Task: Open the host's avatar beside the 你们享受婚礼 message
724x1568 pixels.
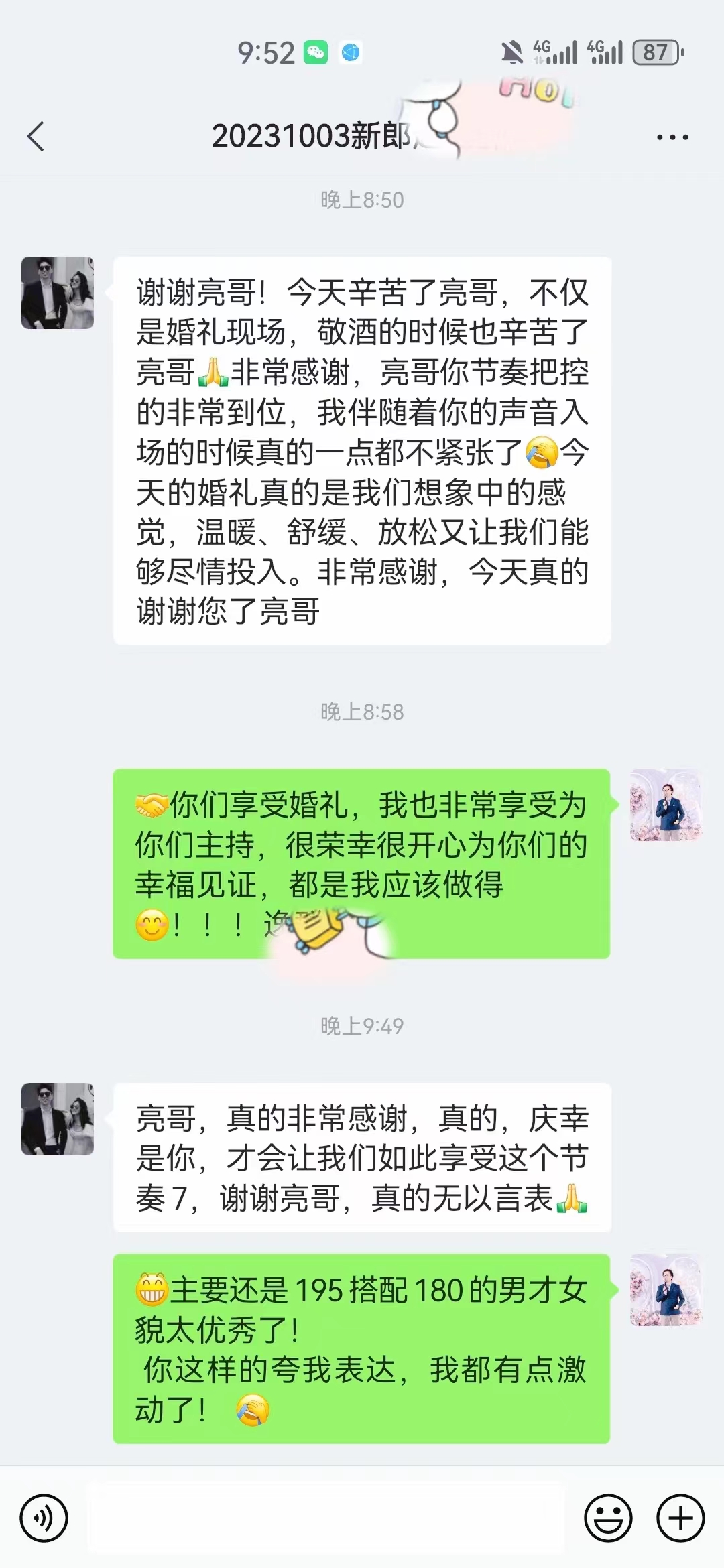Action: tap(666, 805)
